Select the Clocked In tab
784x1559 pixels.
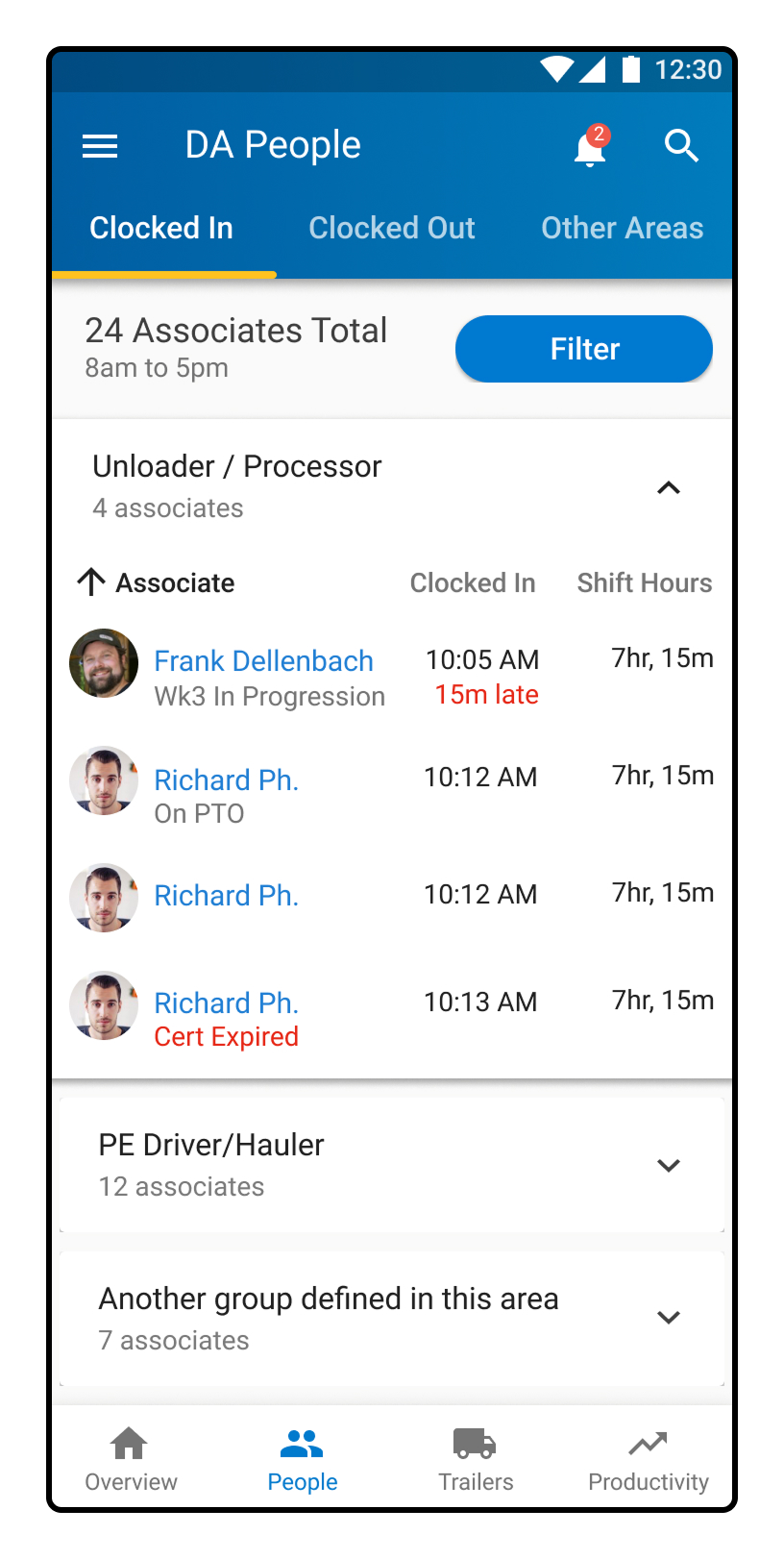pos(161,228)
